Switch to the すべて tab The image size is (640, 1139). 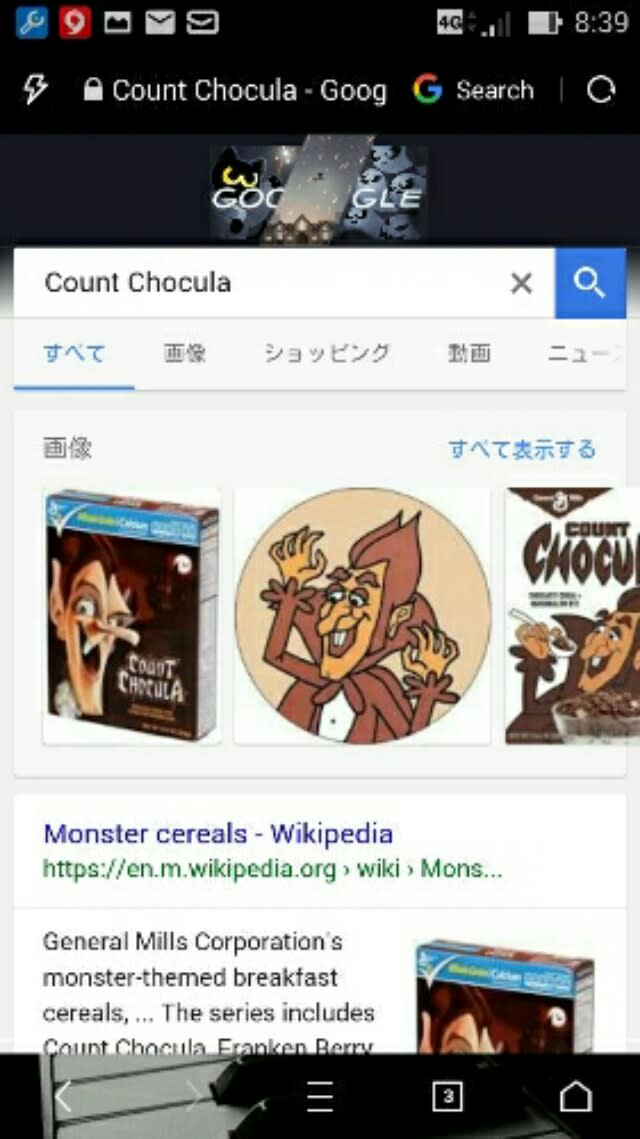[73, 353]
